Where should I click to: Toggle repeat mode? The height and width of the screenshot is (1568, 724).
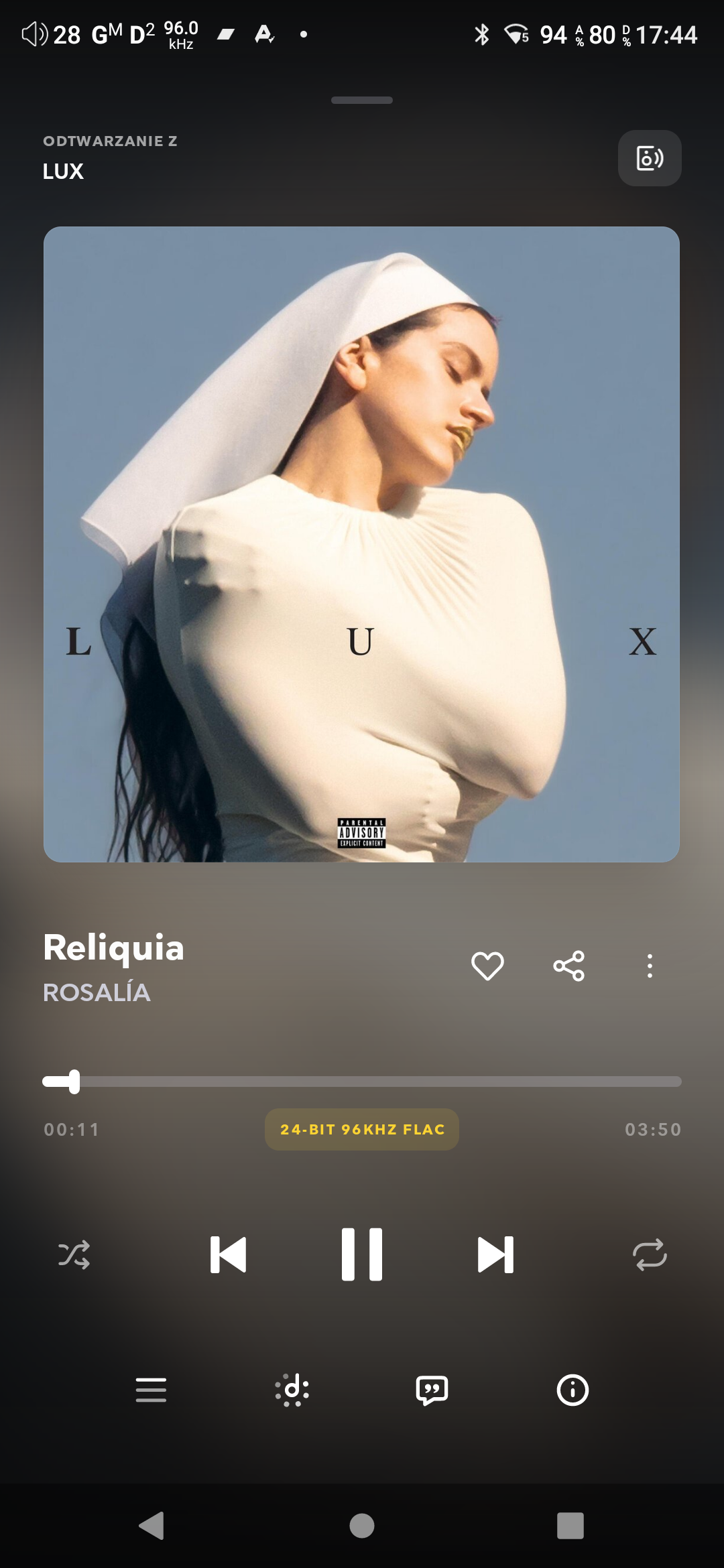[x=650, y=1255]
